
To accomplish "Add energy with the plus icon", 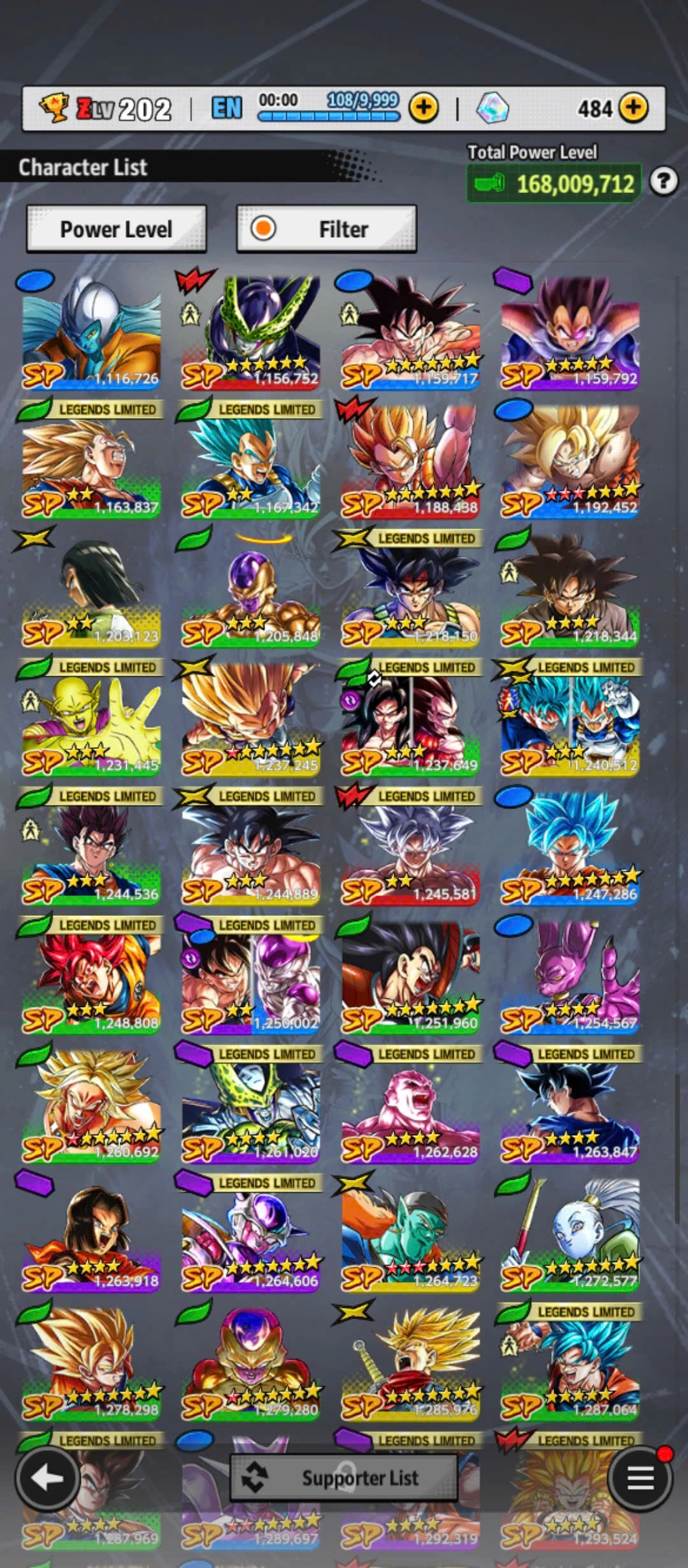I will 424,108.
